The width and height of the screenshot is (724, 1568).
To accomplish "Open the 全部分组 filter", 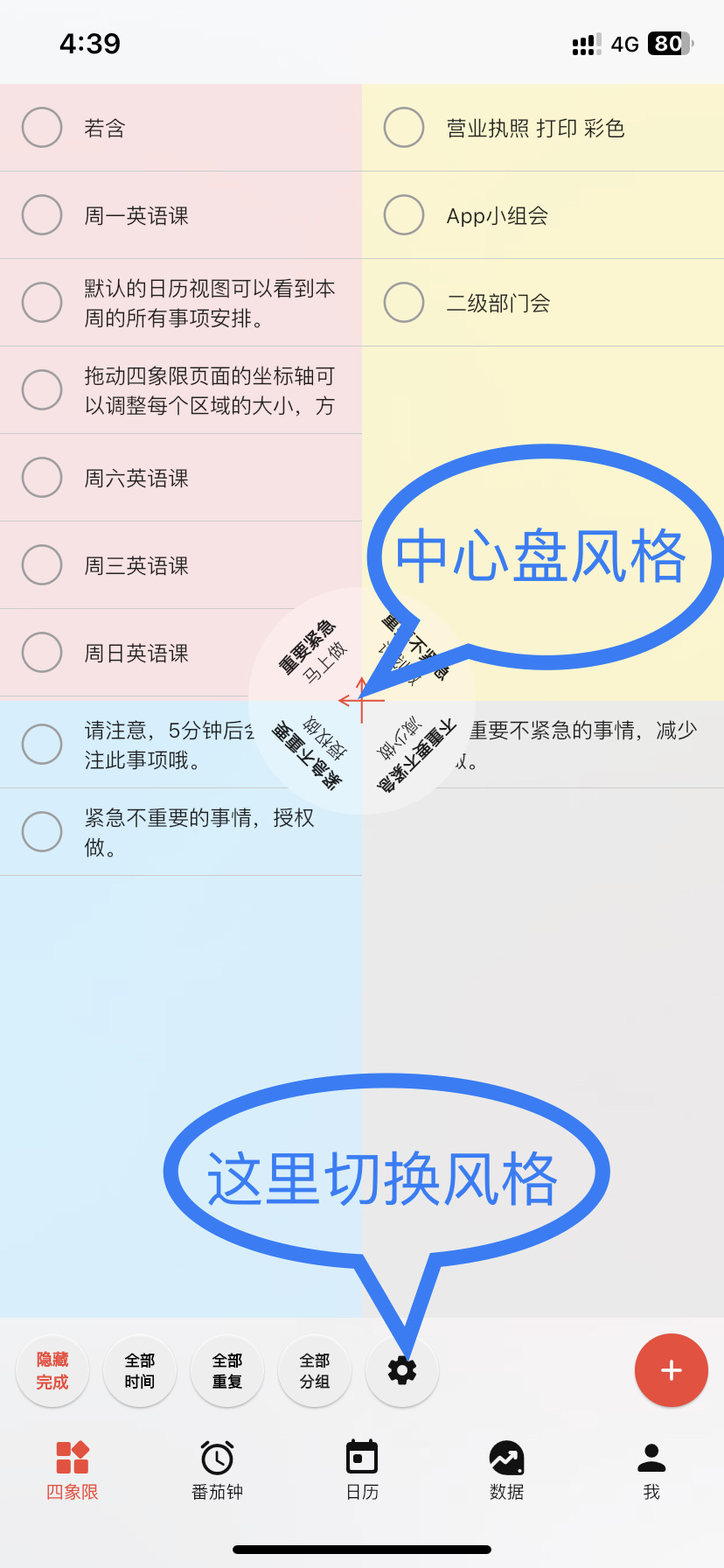I will point(315,1370).
